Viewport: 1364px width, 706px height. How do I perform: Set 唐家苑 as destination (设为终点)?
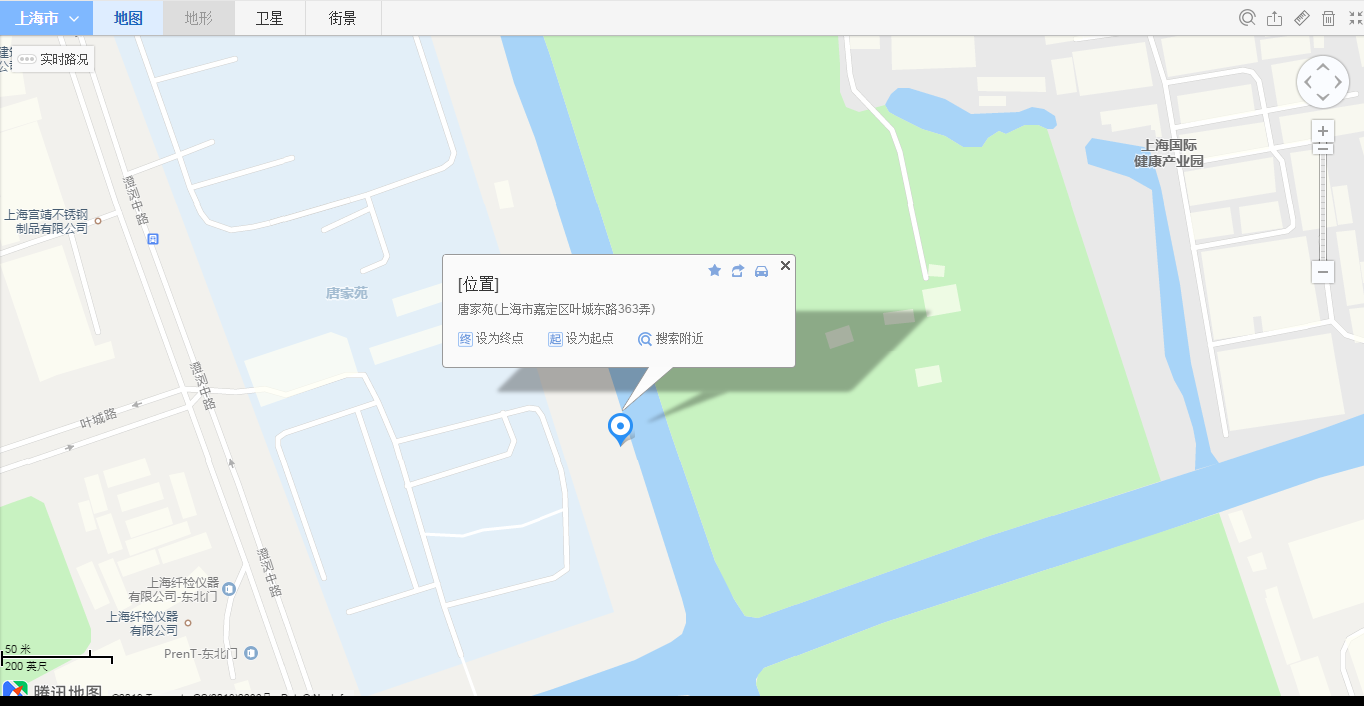point(491,339)
